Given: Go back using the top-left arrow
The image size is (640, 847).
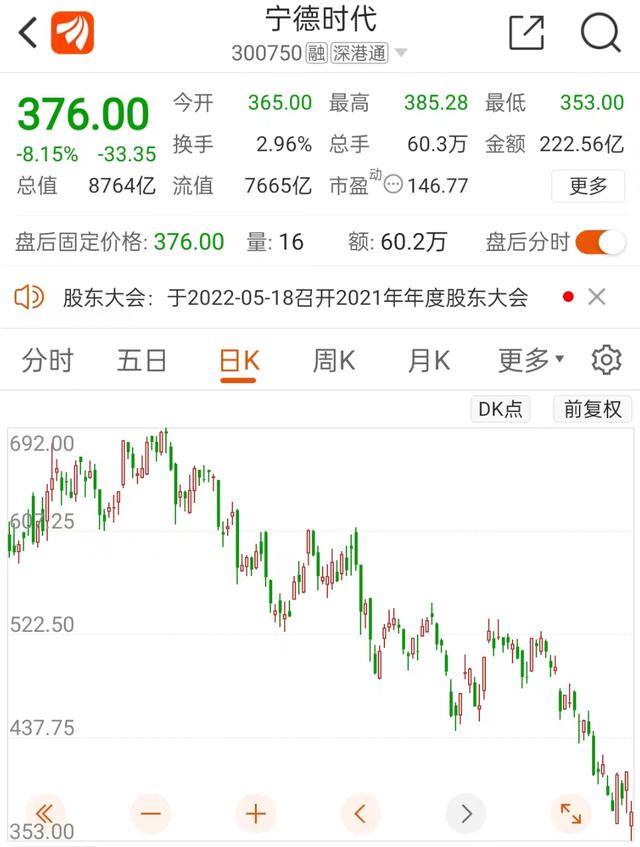Looking at the screenshot, I should pos(27,33).
